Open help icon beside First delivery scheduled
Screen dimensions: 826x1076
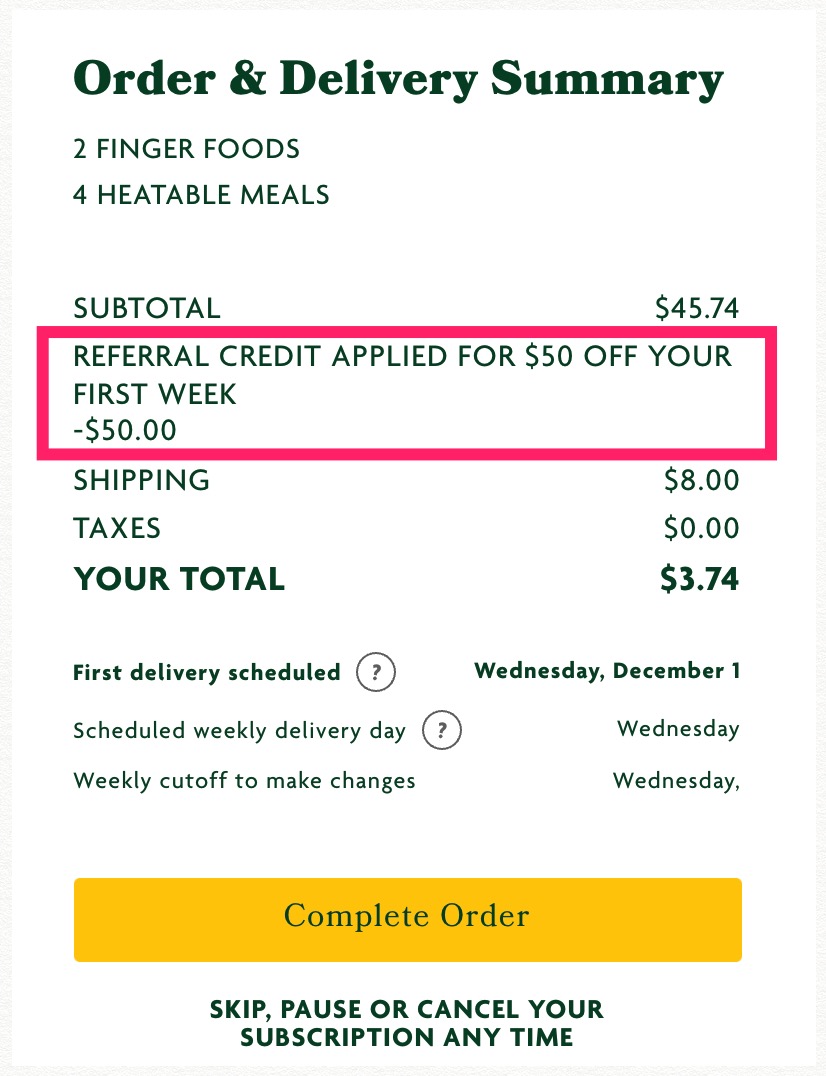click(376, 672)
